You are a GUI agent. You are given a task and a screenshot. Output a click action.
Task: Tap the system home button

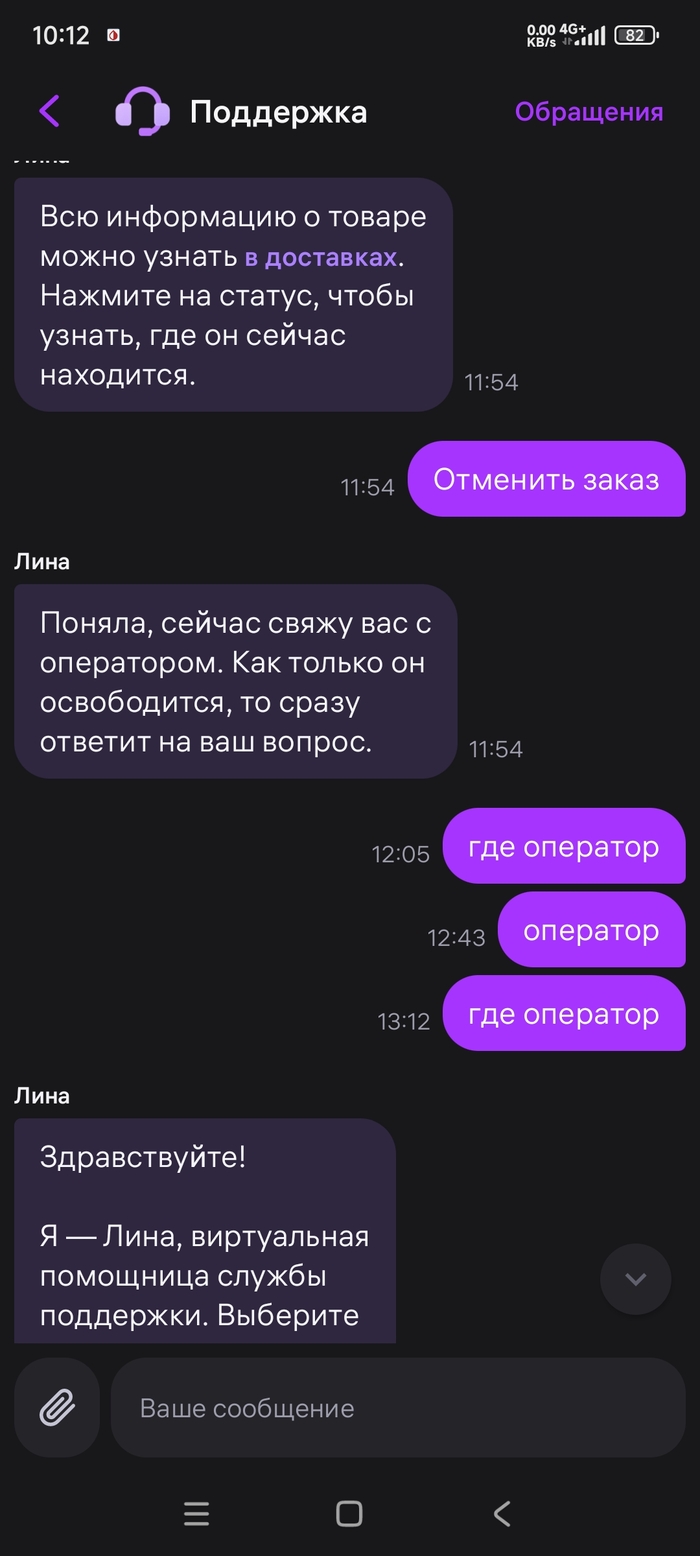click(x=349, y=1514)
